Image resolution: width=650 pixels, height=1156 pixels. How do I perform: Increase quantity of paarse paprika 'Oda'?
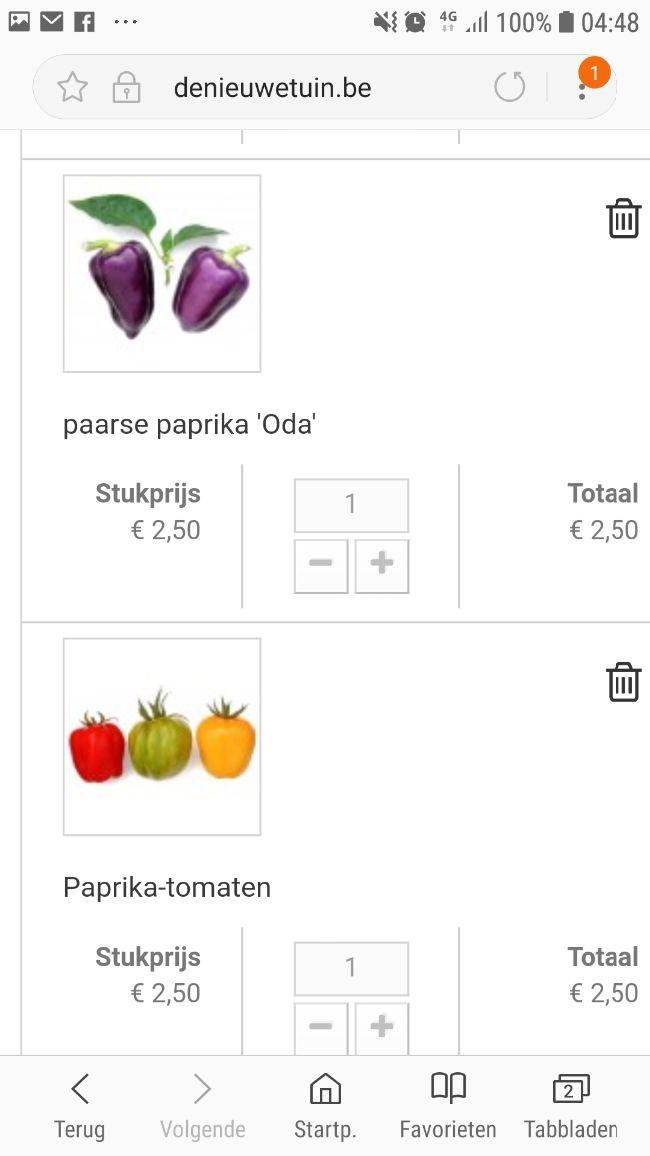382,566
